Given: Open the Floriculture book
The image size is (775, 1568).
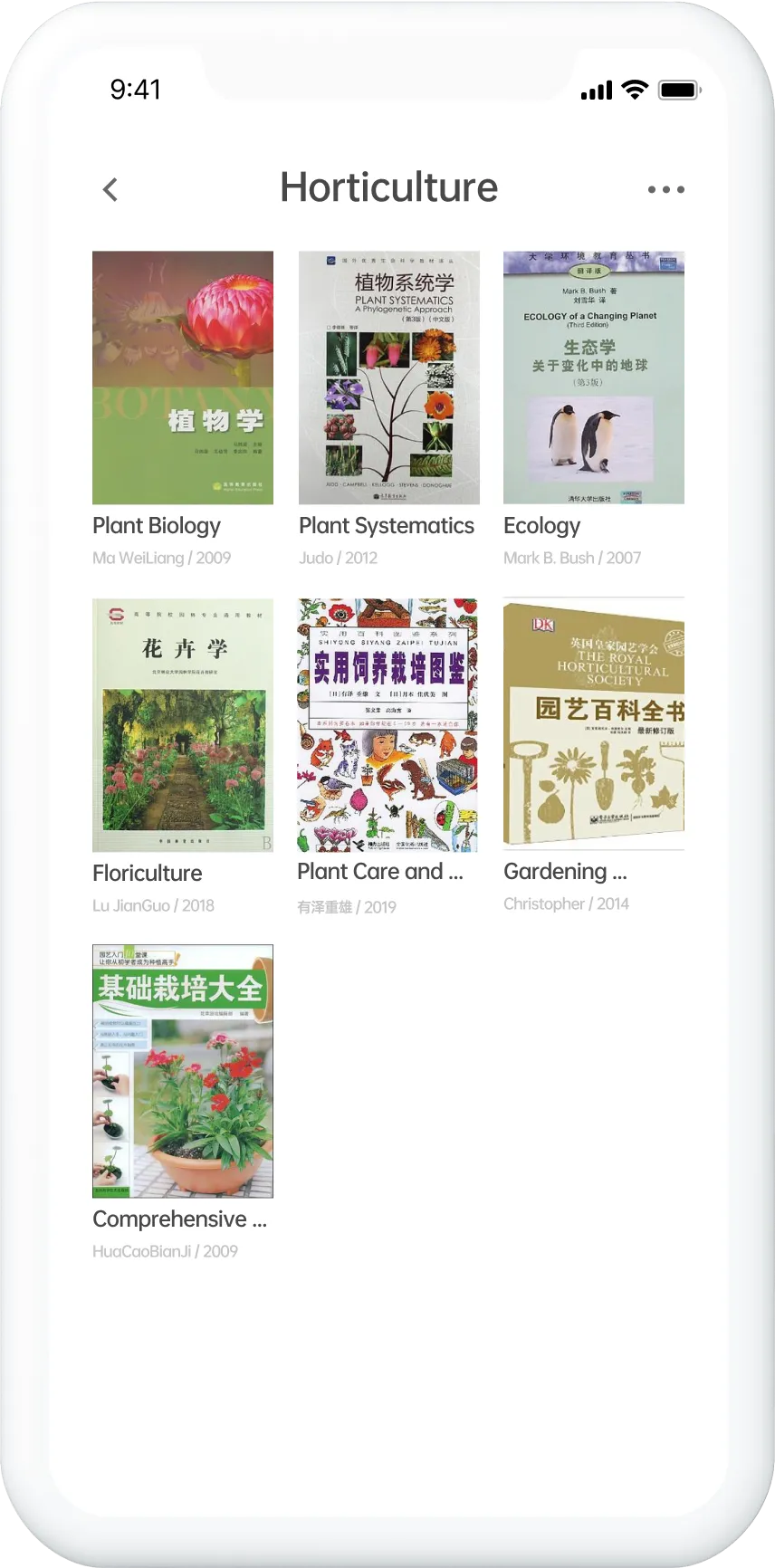Looking at the screenshot, I should click(x=183, y=725).
